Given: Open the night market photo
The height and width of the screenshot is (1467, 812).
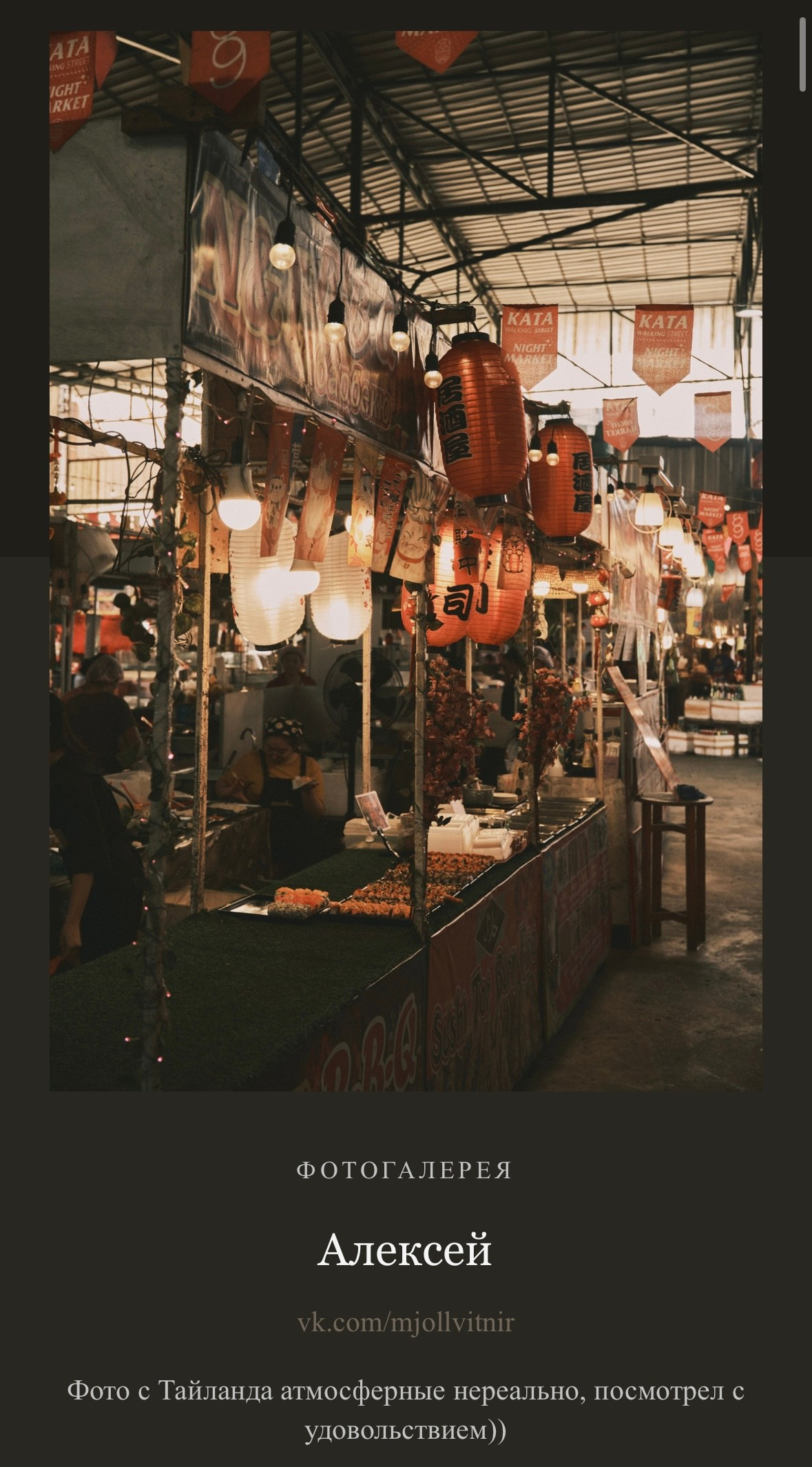Looking at the screenshot, I should pyautogui.click(x=406, y=561).
